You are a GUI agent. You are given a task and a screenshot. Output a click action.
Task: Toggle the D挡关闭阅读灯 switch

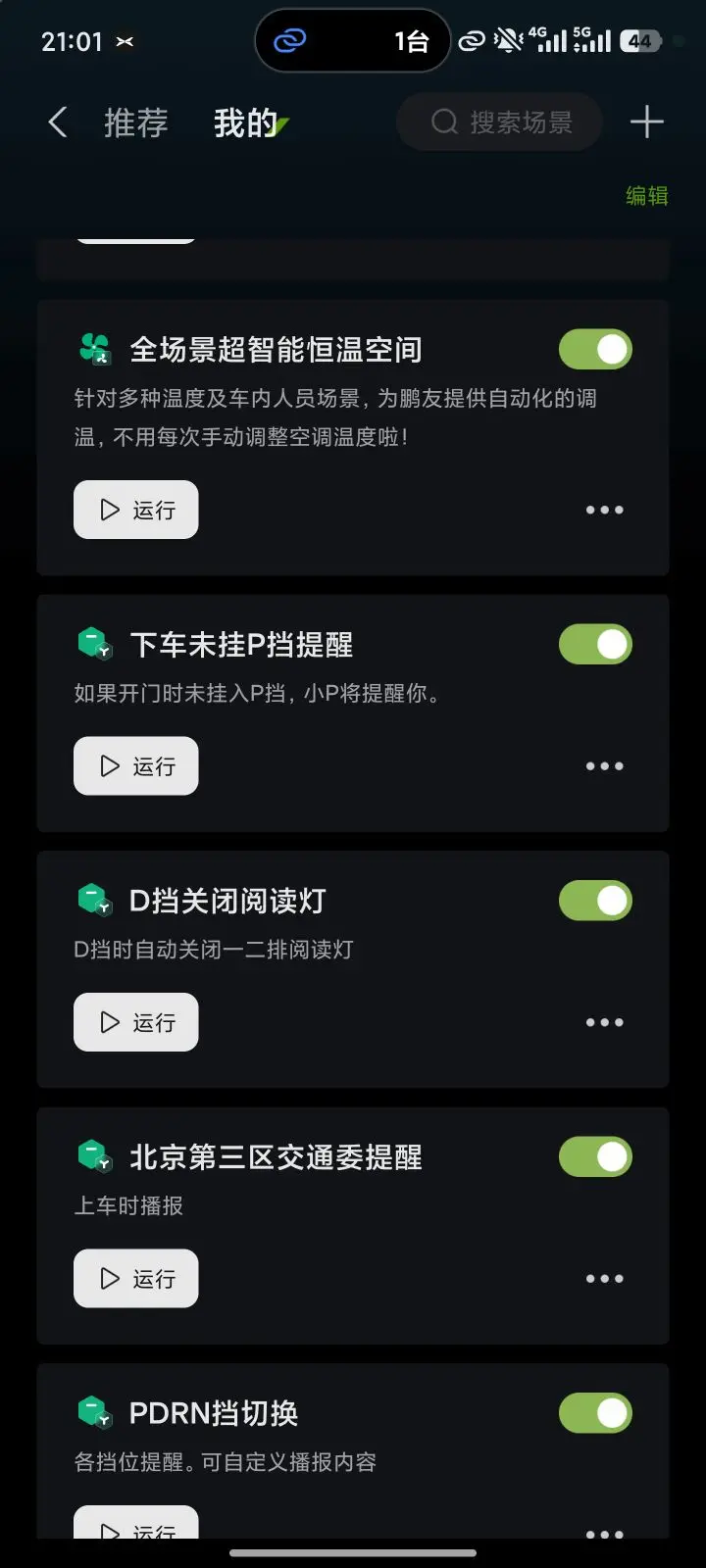595,901
